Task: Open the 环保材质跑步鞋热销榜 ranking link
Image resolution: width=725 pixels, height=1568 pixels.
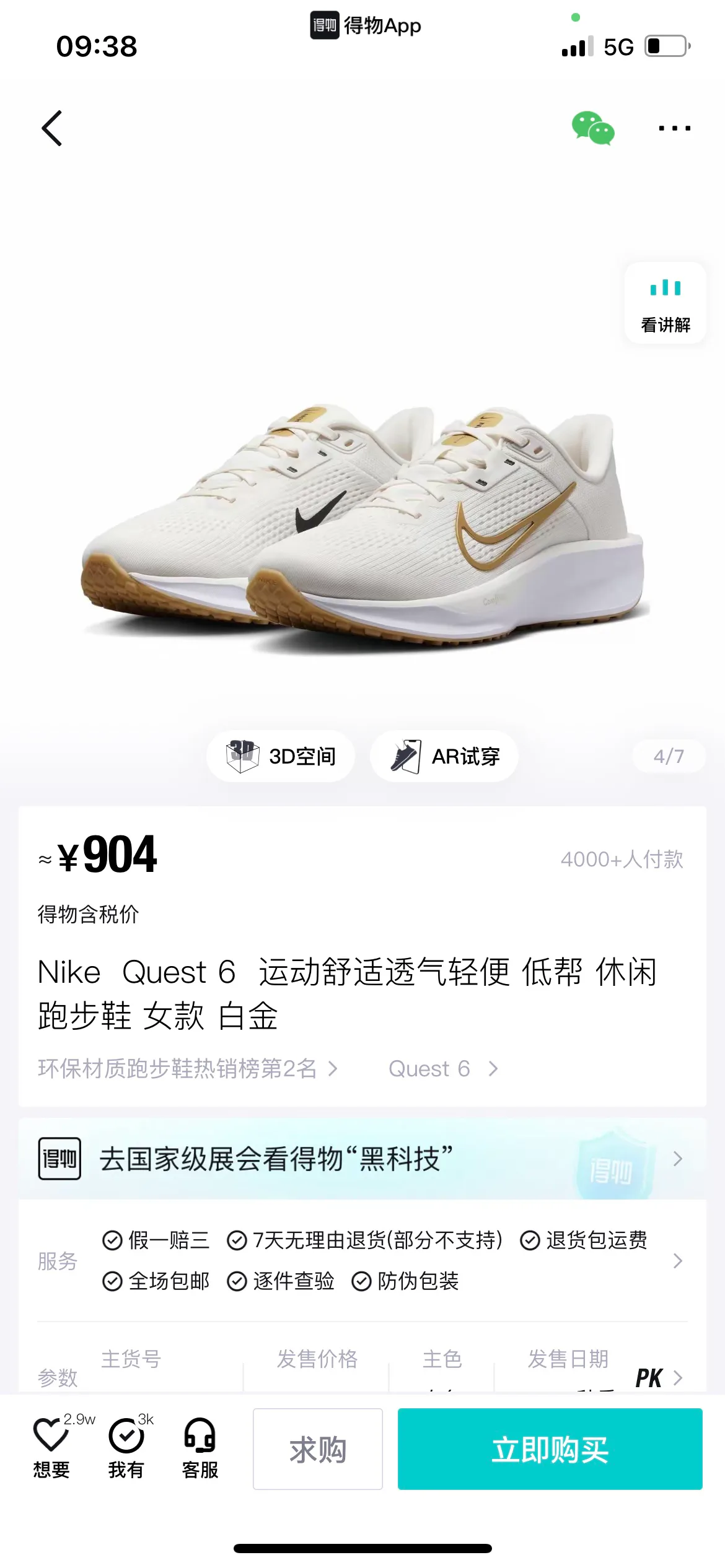Action: [x=188, y=1069]
